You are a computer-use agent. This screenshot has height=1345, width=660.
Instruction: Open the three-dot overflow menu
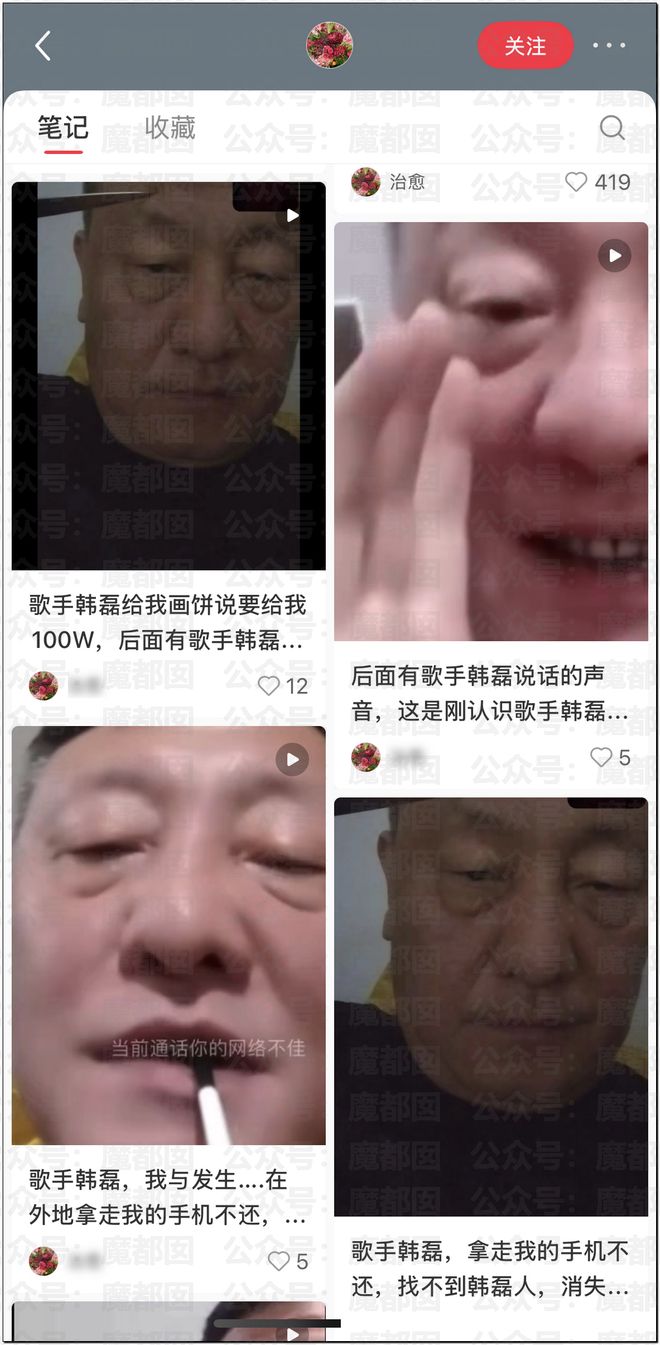(x=609, y=46)
